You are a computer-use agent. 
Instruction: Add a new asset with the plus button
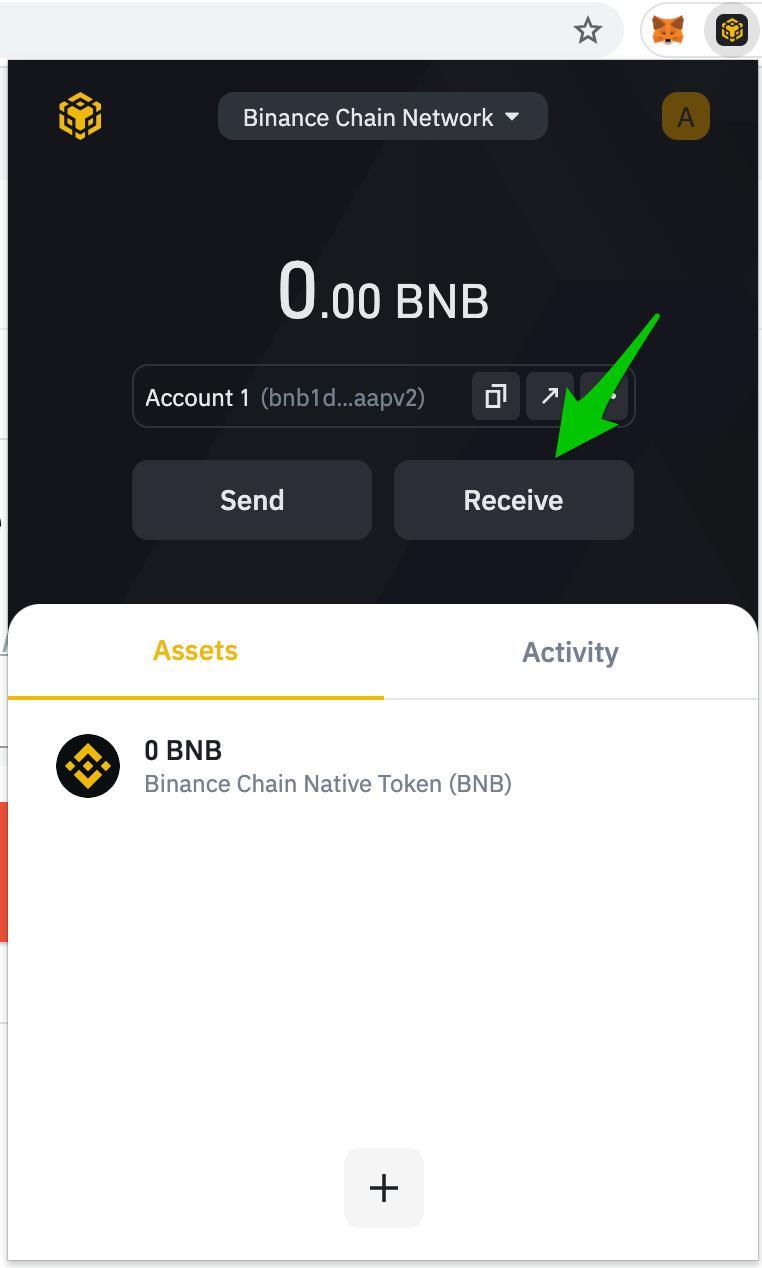coord(384,1188)
